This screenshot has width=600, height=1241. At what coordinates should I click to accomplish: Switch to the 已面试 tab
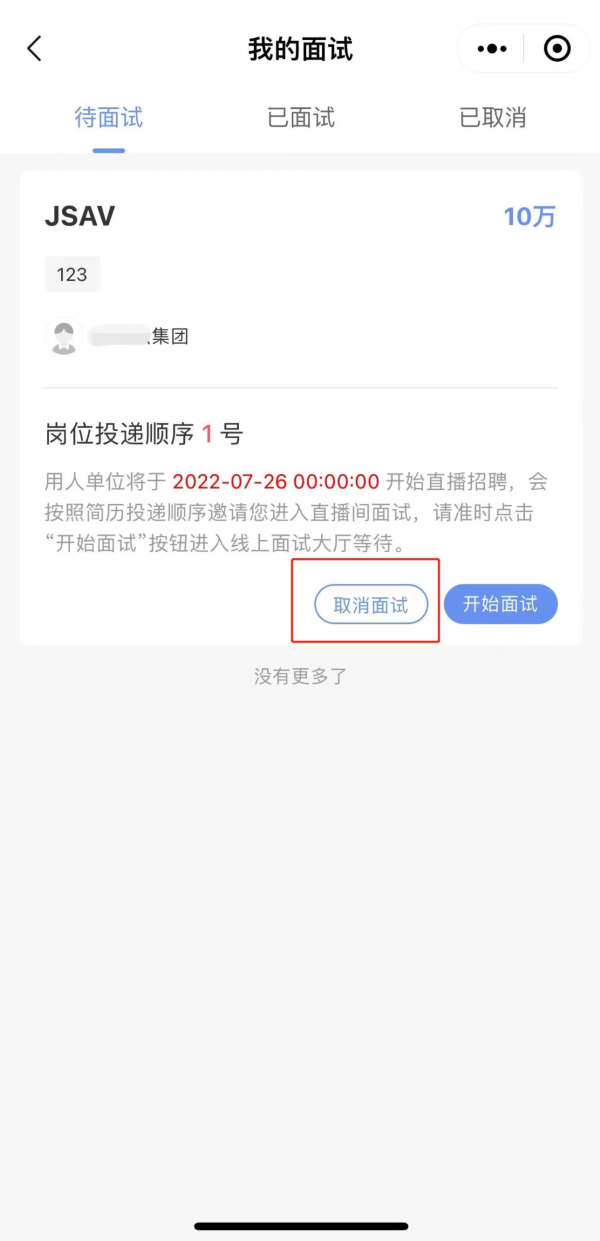301,118
